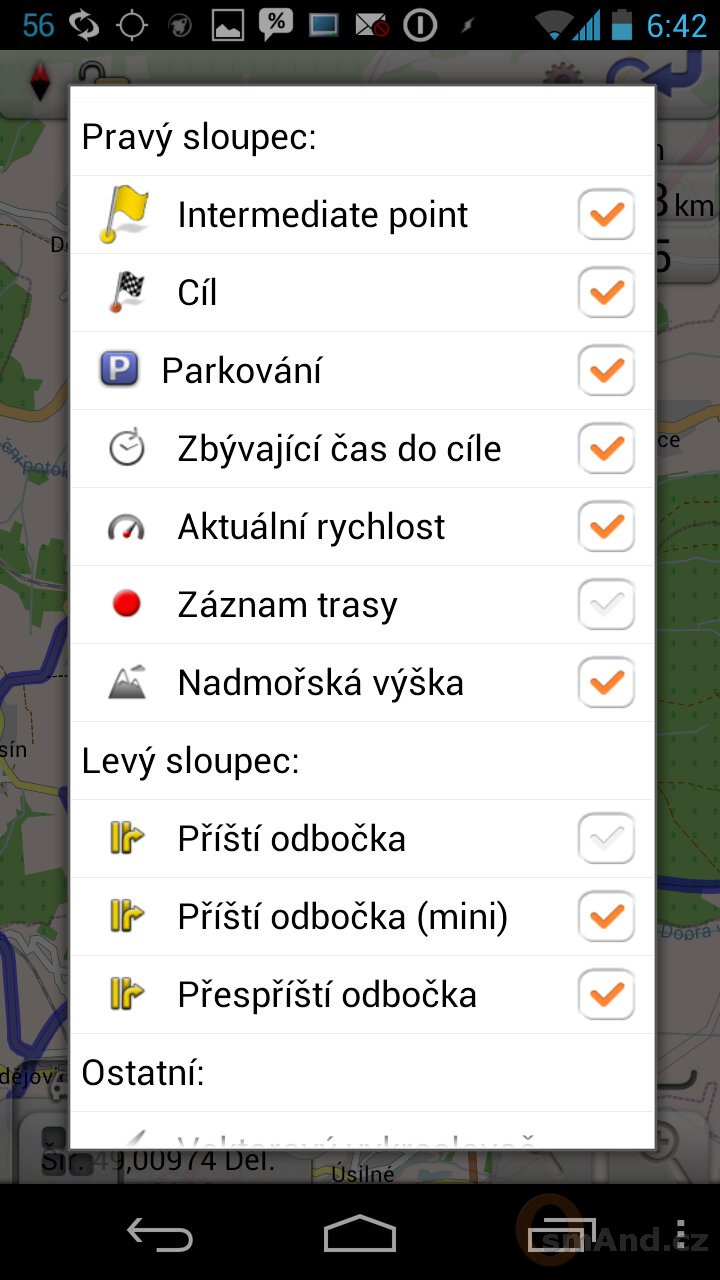Tap the system back button
This screenshot has width=720, height=1280.
[160, 1234]
